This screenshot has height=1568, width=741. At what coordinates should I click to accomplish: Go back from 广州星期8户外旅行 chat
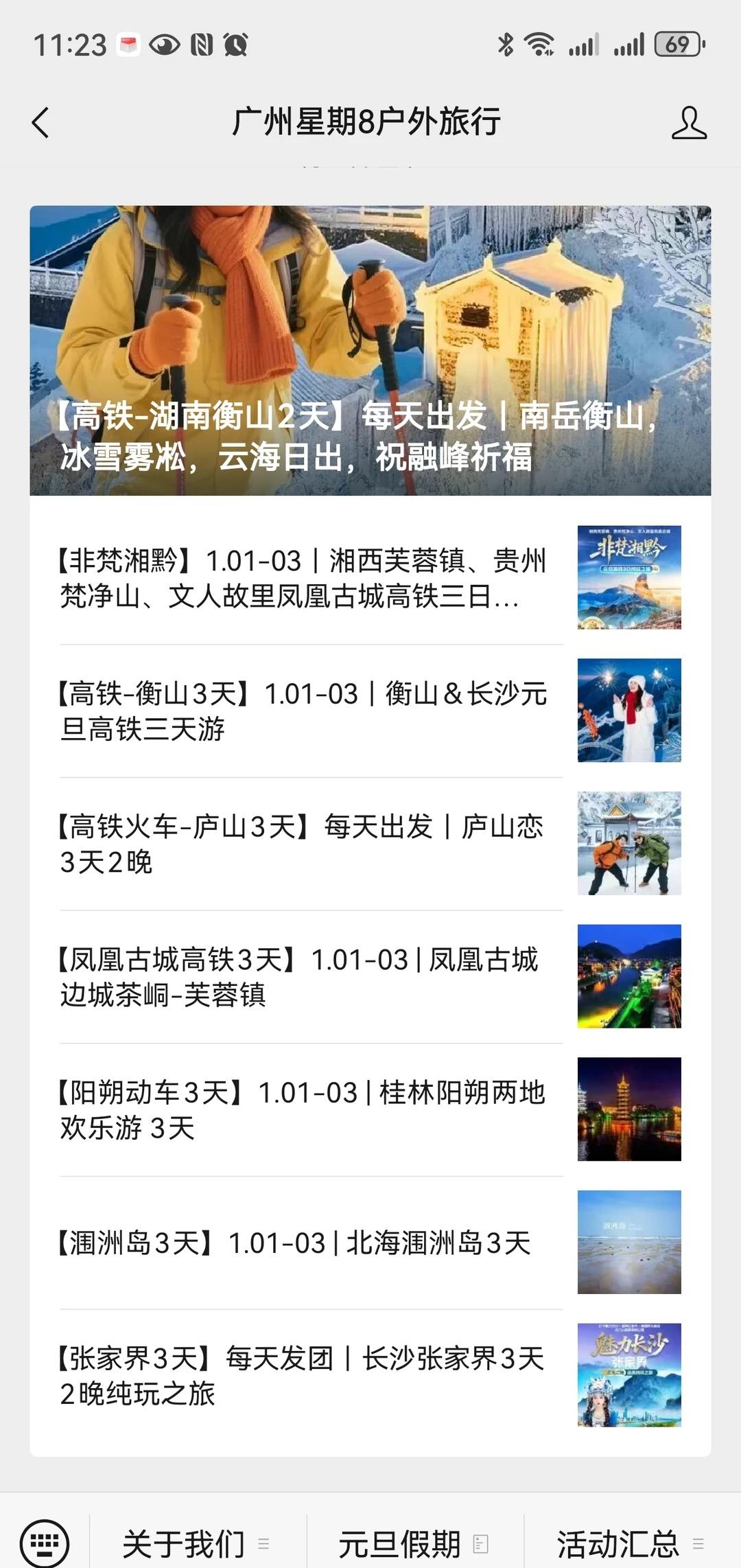[41, 123]
